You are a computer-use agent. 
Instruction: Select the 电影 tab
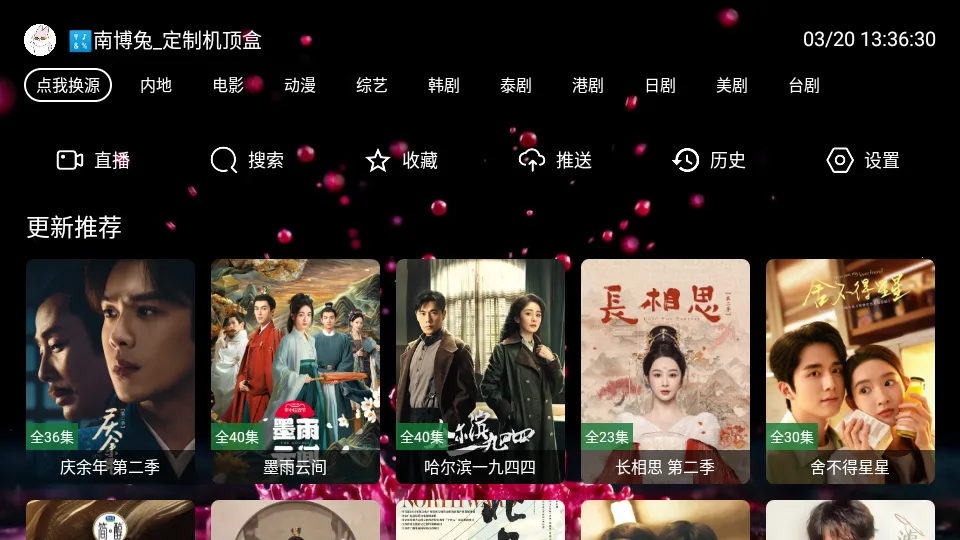click(228, 85)
